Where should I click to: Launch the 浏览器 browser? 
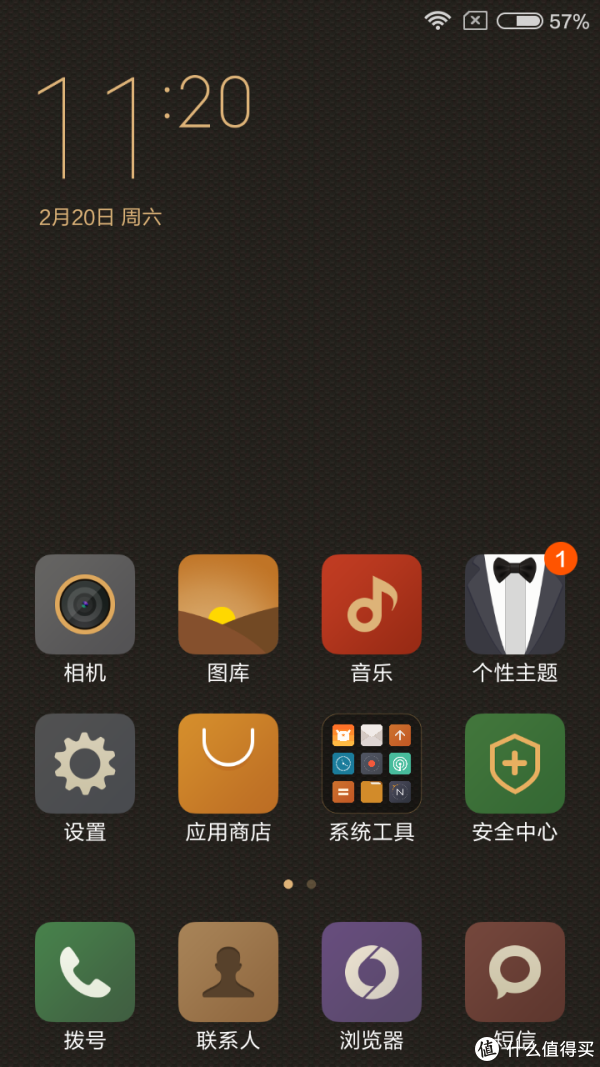pyautogui.click(x=371, y=972)
